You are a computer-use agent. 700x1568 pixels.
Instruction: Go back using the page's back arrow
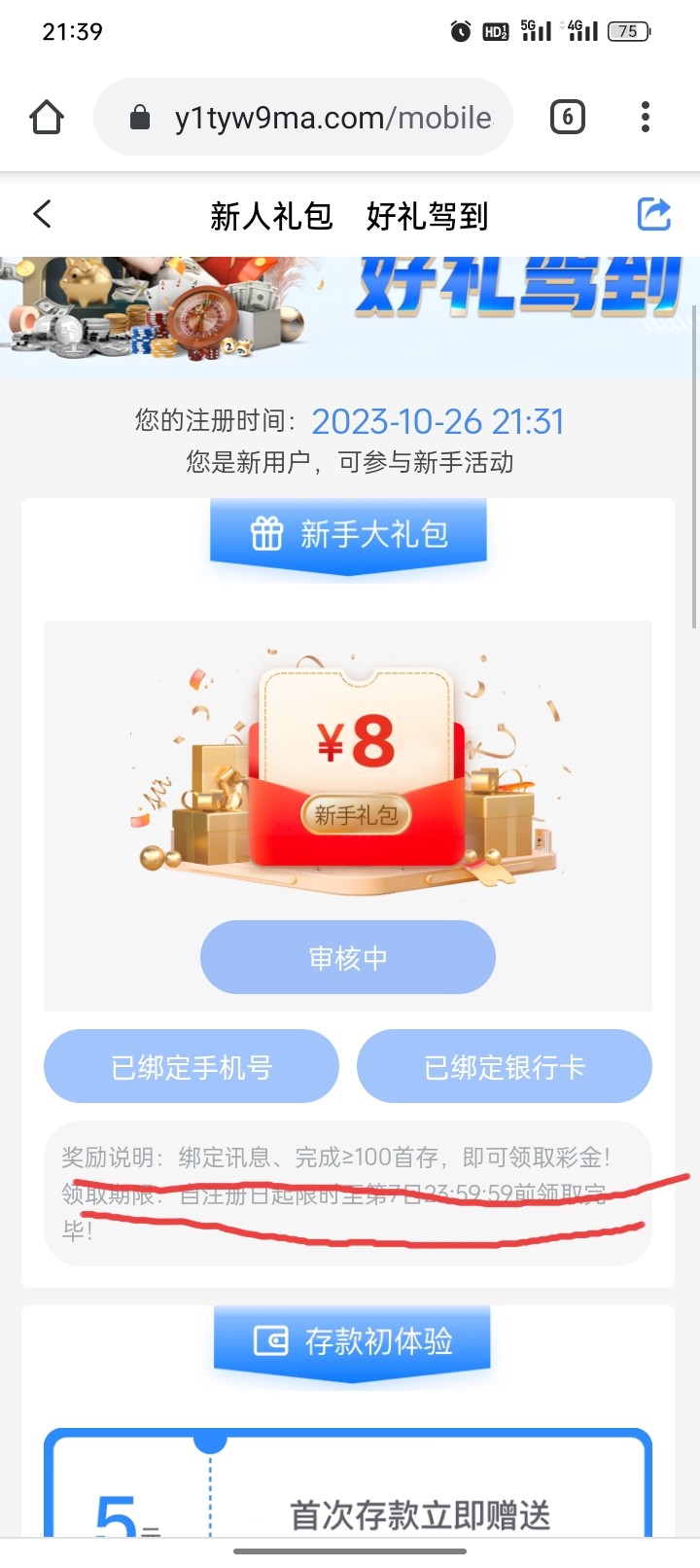(42, 214)
